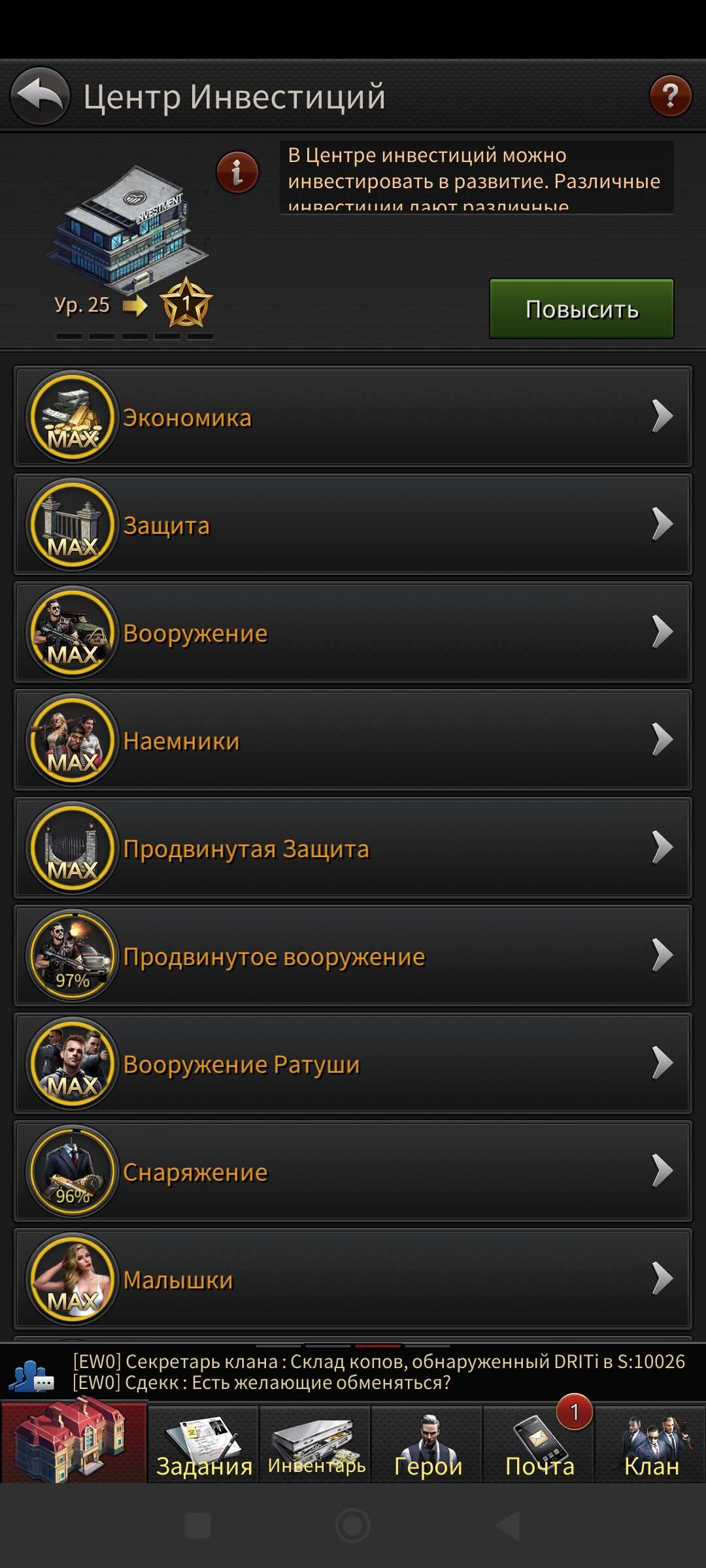
Task: Tap the green Повысить button
Action: click(581, 308)
